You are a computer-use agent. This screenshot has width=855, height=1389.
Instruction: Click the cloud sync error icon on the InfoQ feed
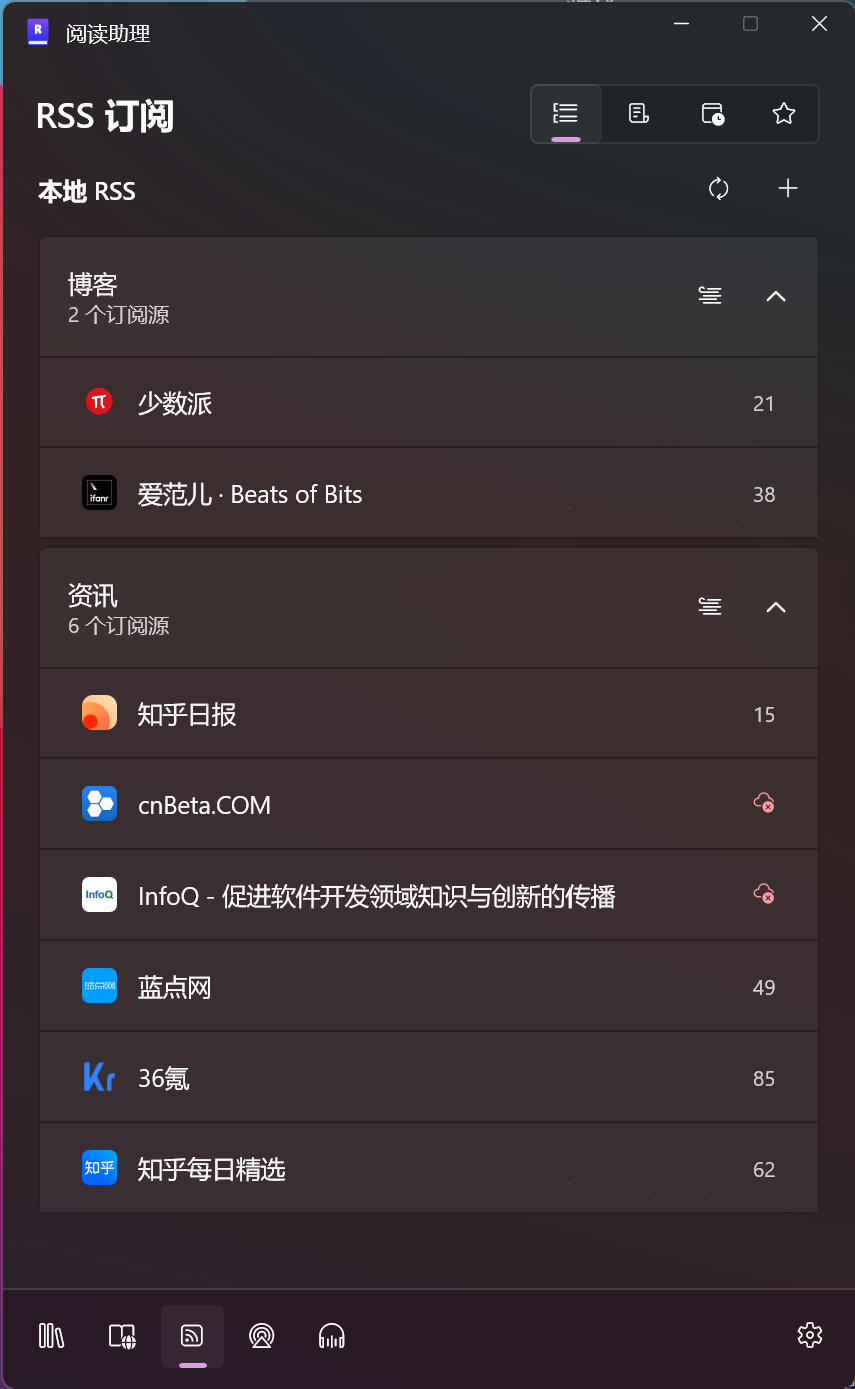tap(764, 893)
